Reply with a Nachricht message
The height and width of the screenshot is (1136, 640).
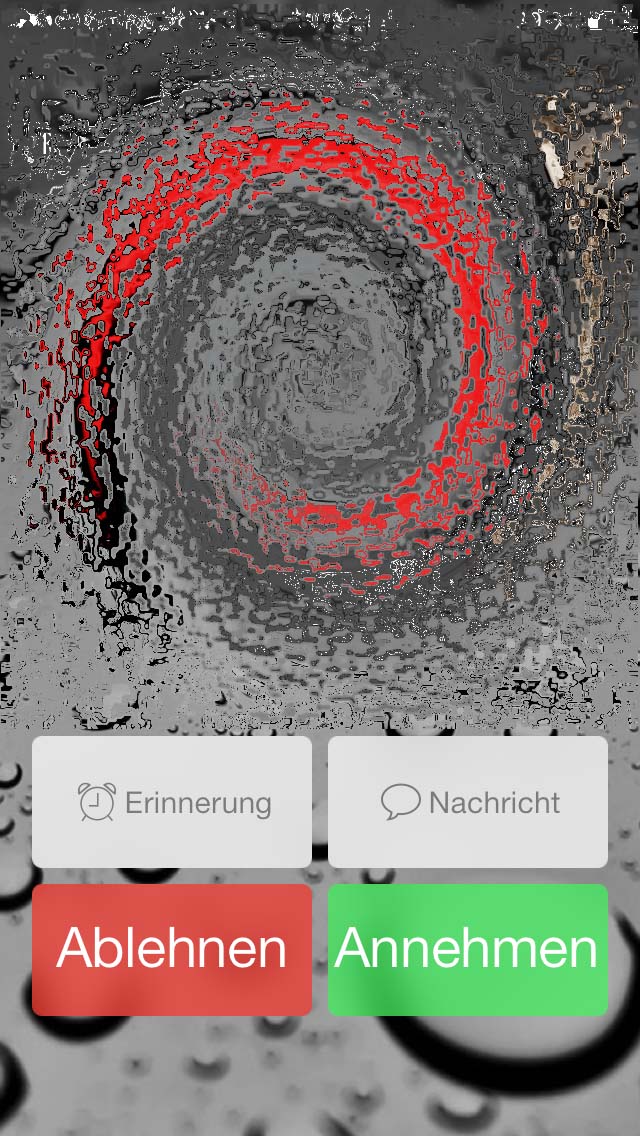(467, 802)
